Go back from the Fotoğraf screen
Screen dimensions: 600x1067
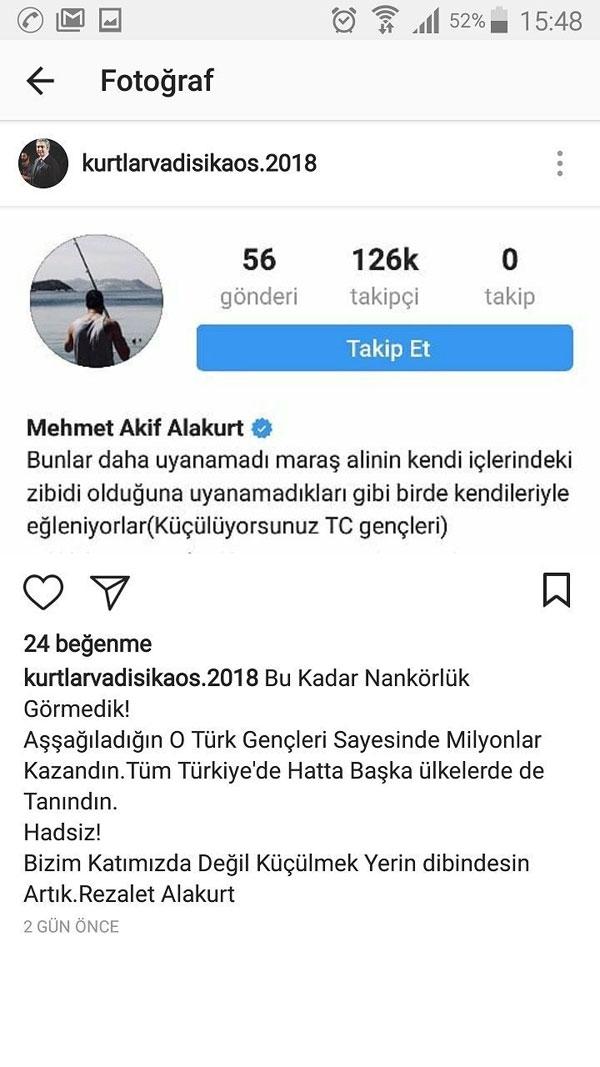pos(40,81)
